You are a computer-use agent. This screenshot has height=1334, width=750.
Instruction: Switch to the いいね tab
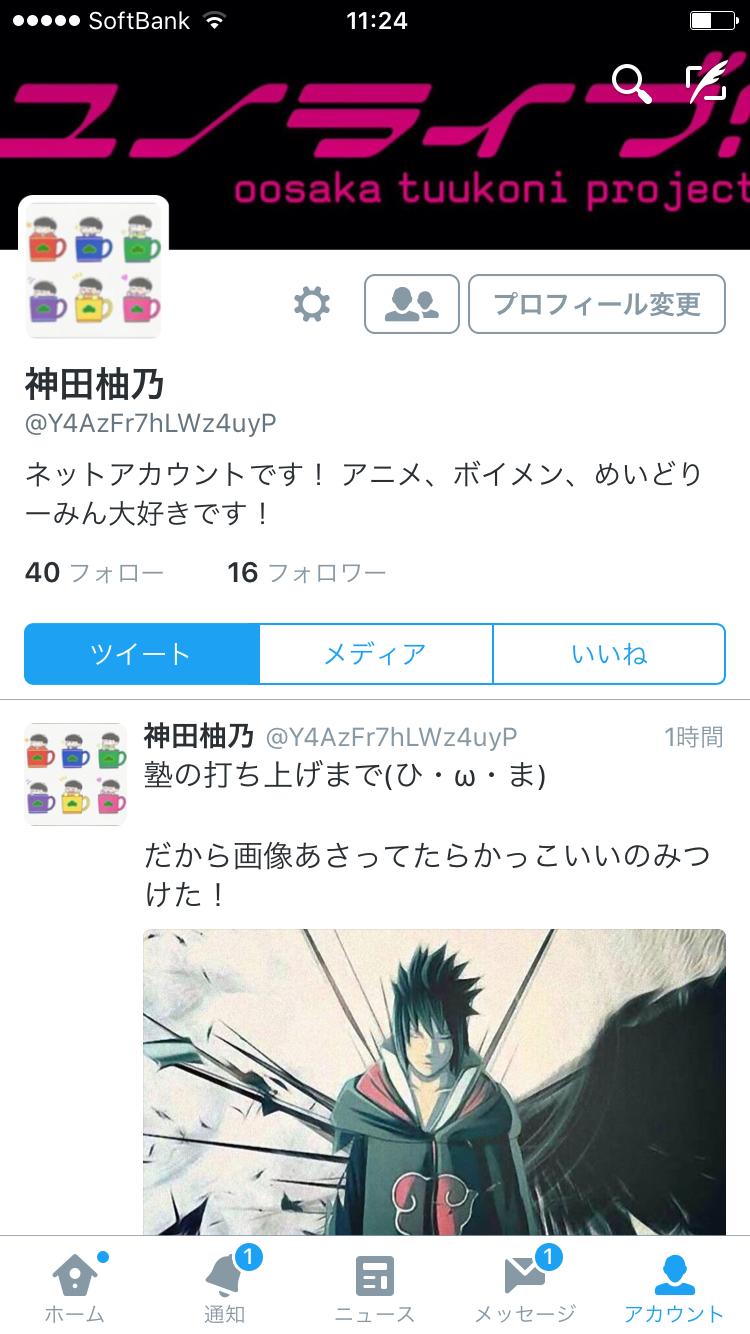[609, 654]
